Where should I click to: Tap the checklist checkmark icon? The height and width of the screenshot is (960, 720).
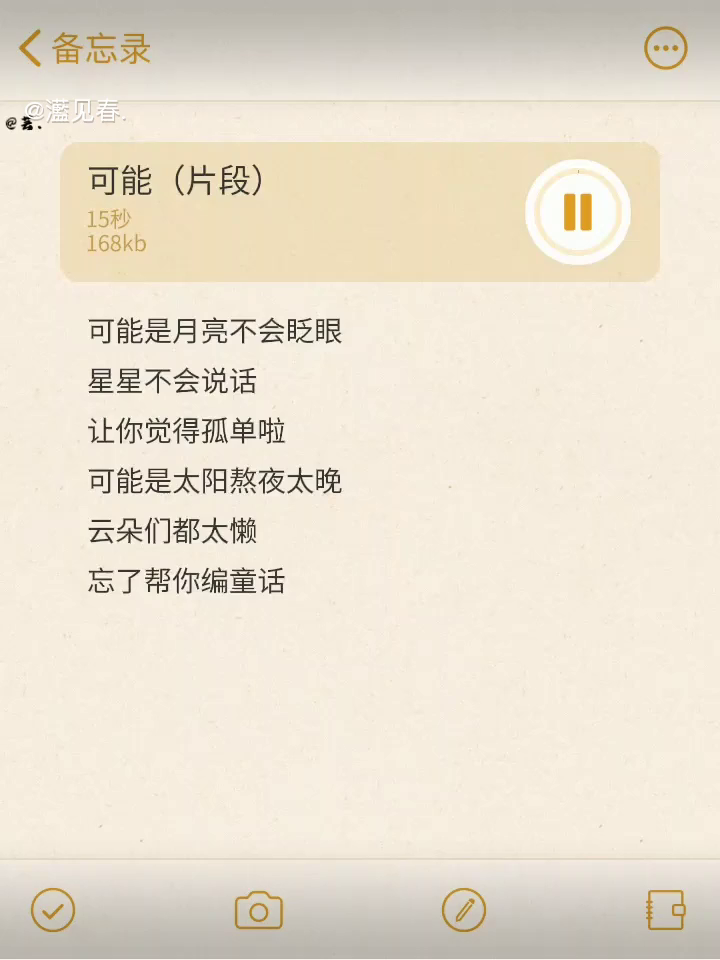click(x=53, y=910)
